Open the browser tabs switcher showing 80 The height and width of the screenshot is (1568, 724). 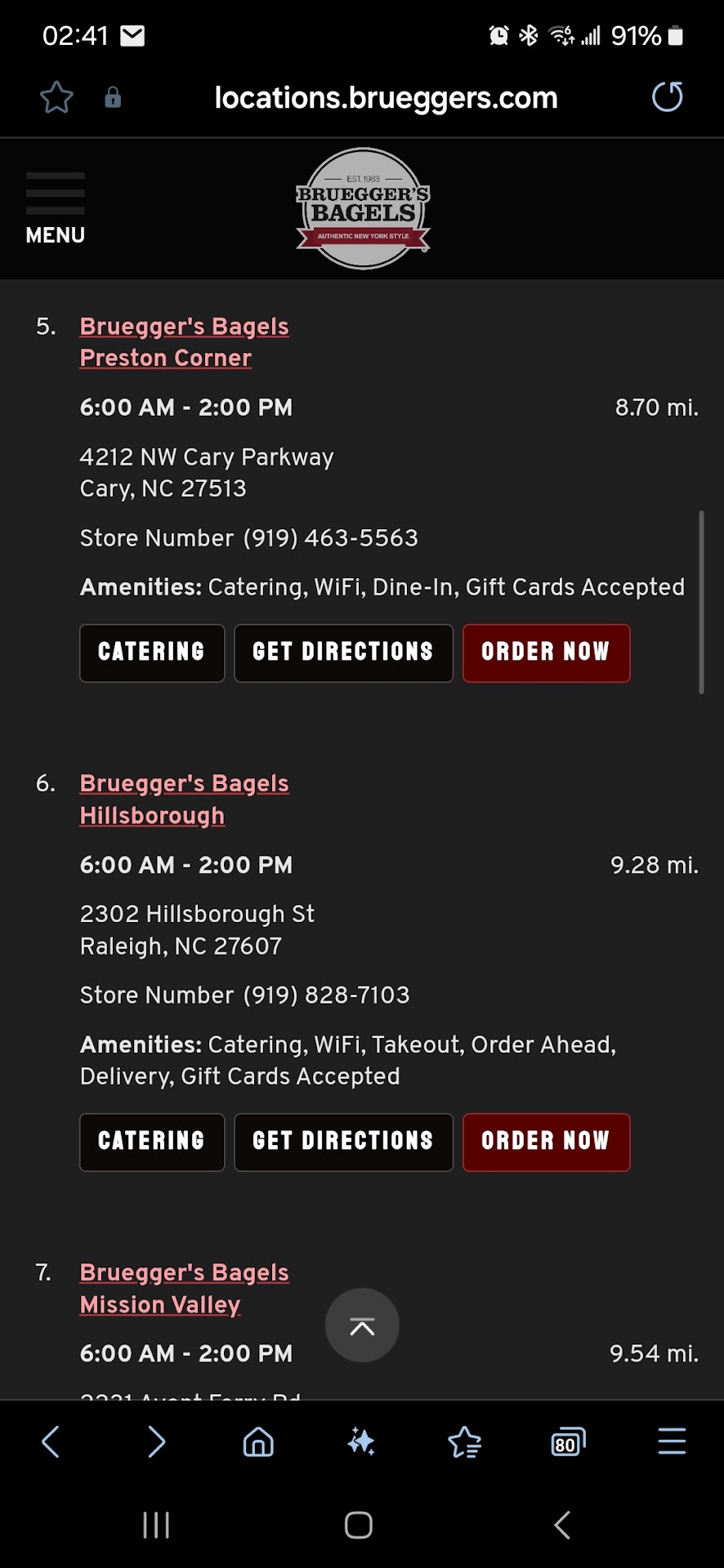coord(568,1442)
